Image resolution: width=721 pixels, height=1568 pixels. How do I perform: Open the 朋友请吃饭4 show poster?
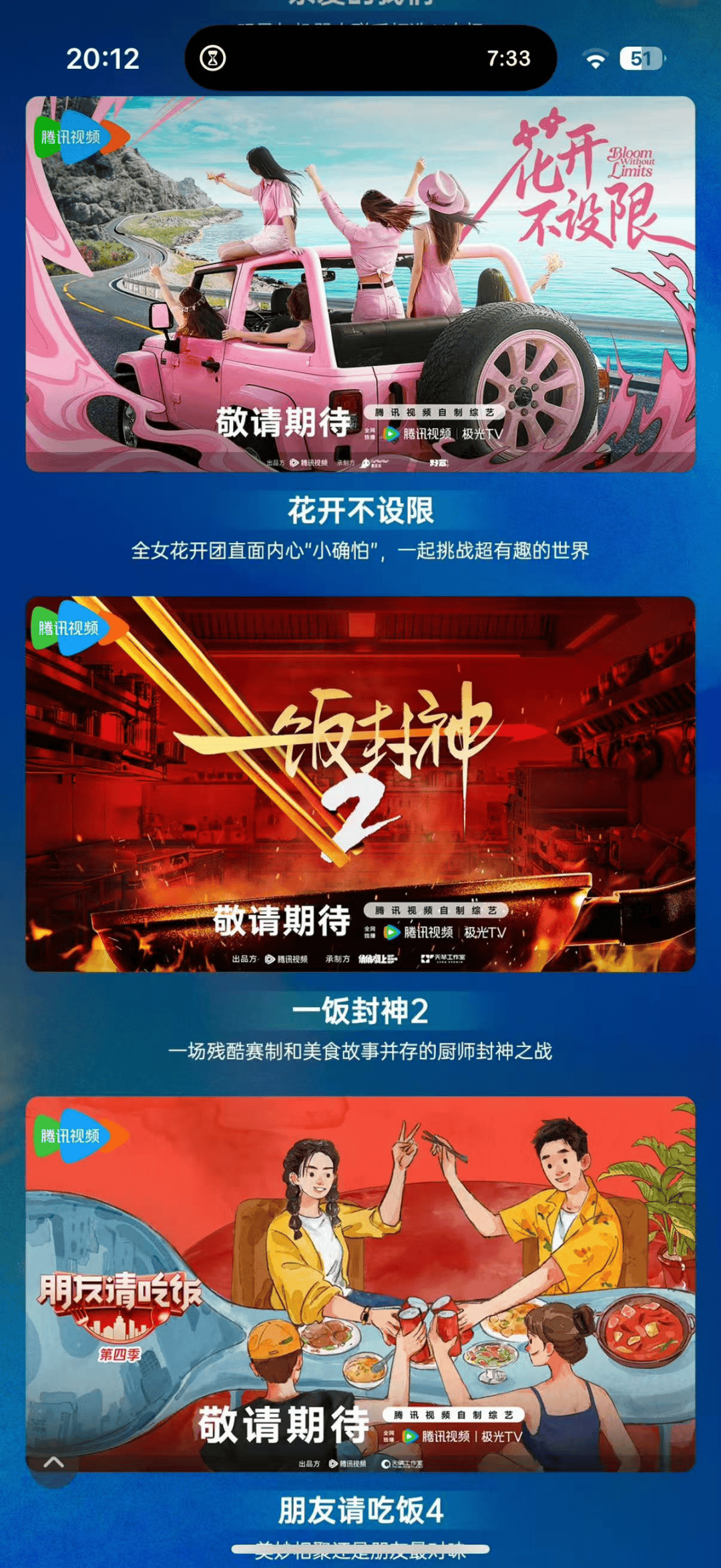coord(360,1283)
